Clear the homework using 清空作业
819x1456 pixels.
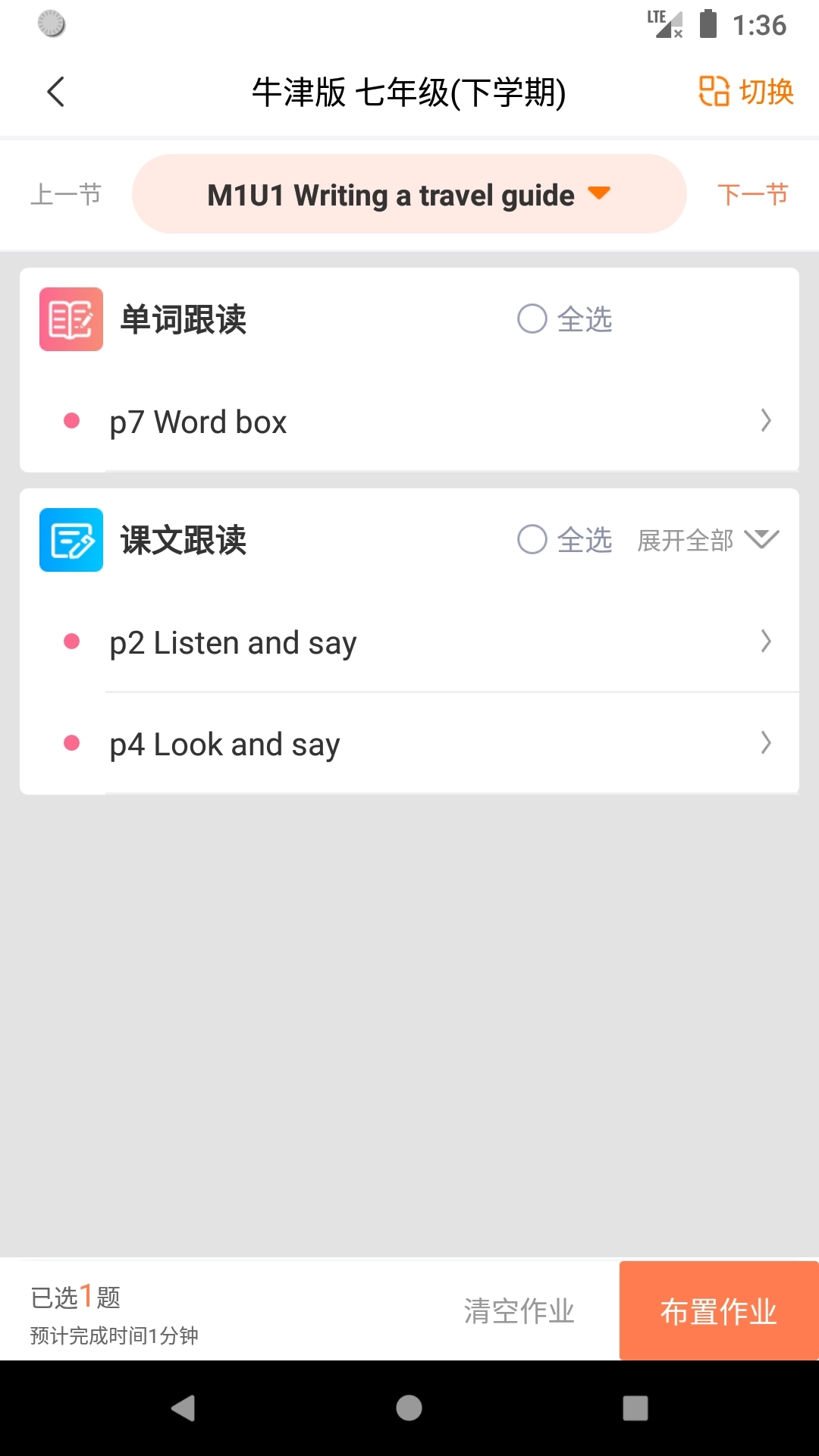tap(518, 1311)
